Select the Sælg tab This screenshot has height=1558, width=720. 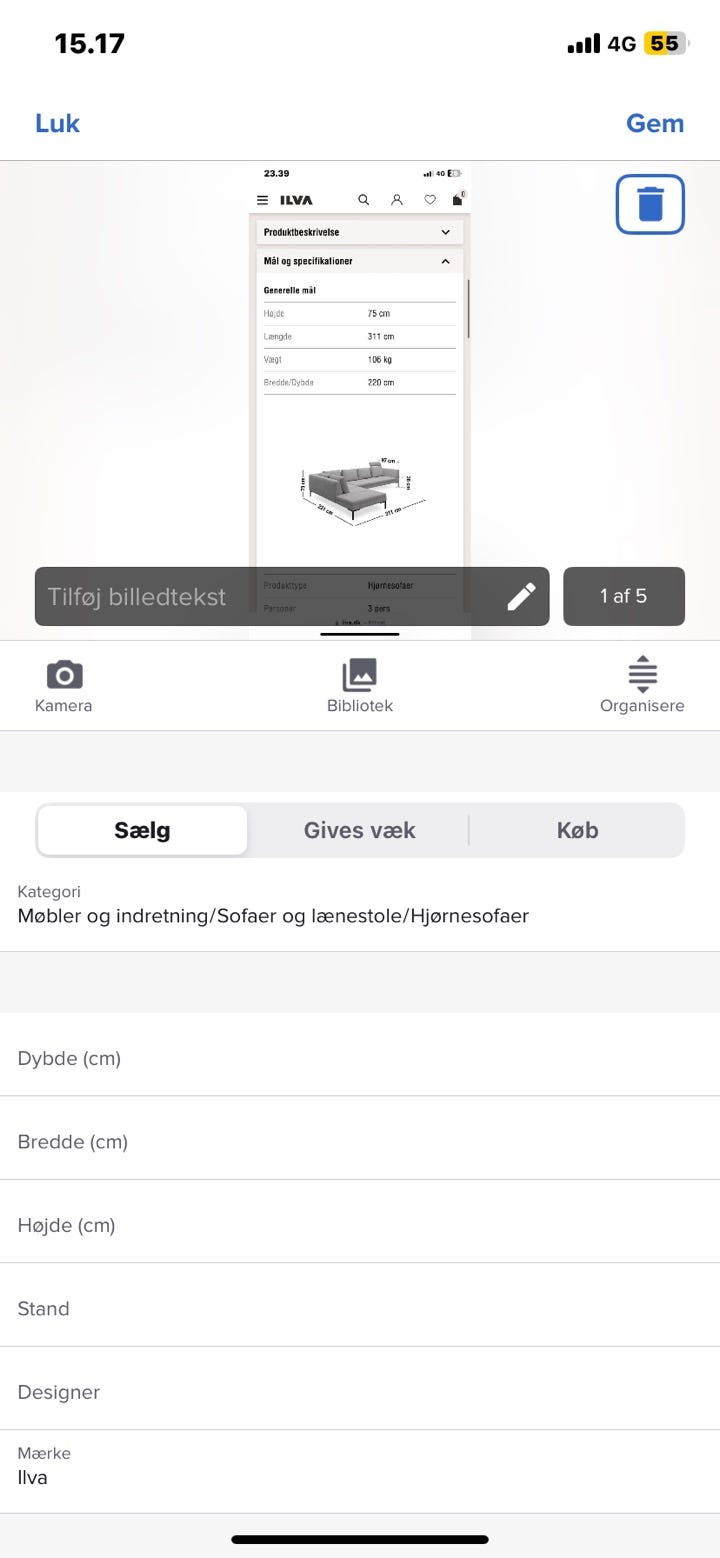click(141, 829)
